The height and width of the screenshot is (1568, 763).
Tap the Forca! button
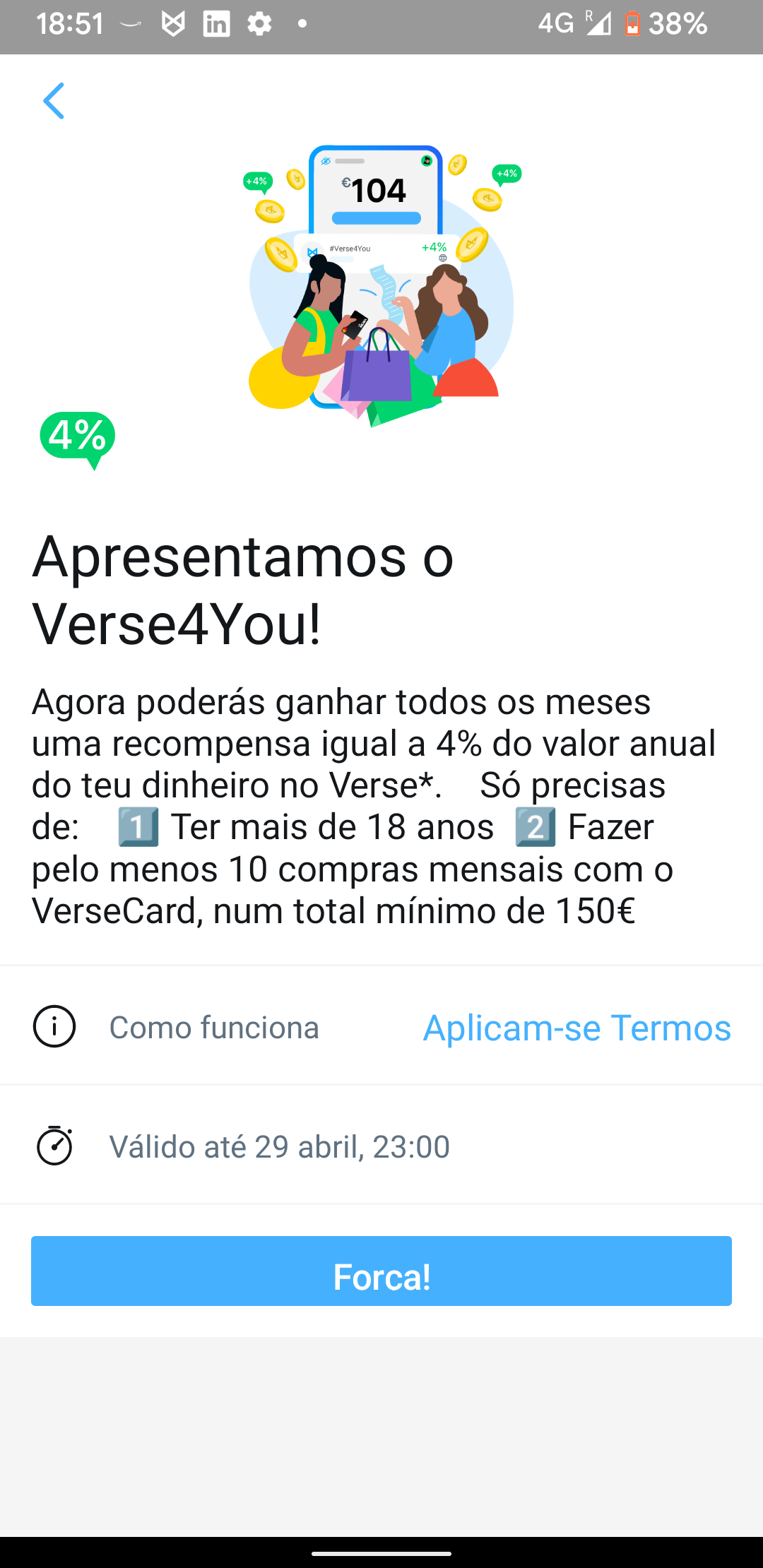point(381,1271)
